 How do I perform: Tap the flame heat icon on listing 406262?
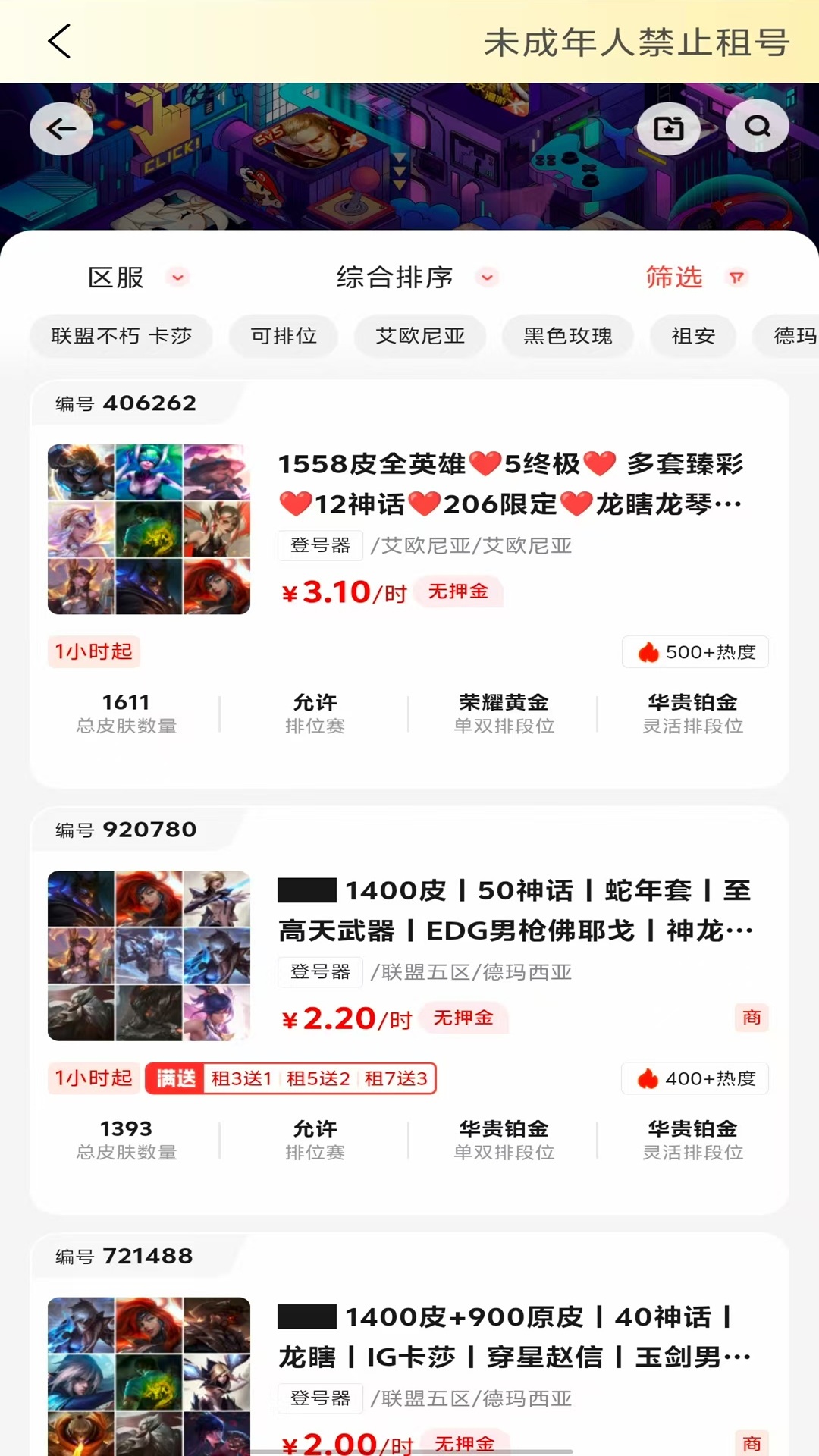[x=648, y=651]
